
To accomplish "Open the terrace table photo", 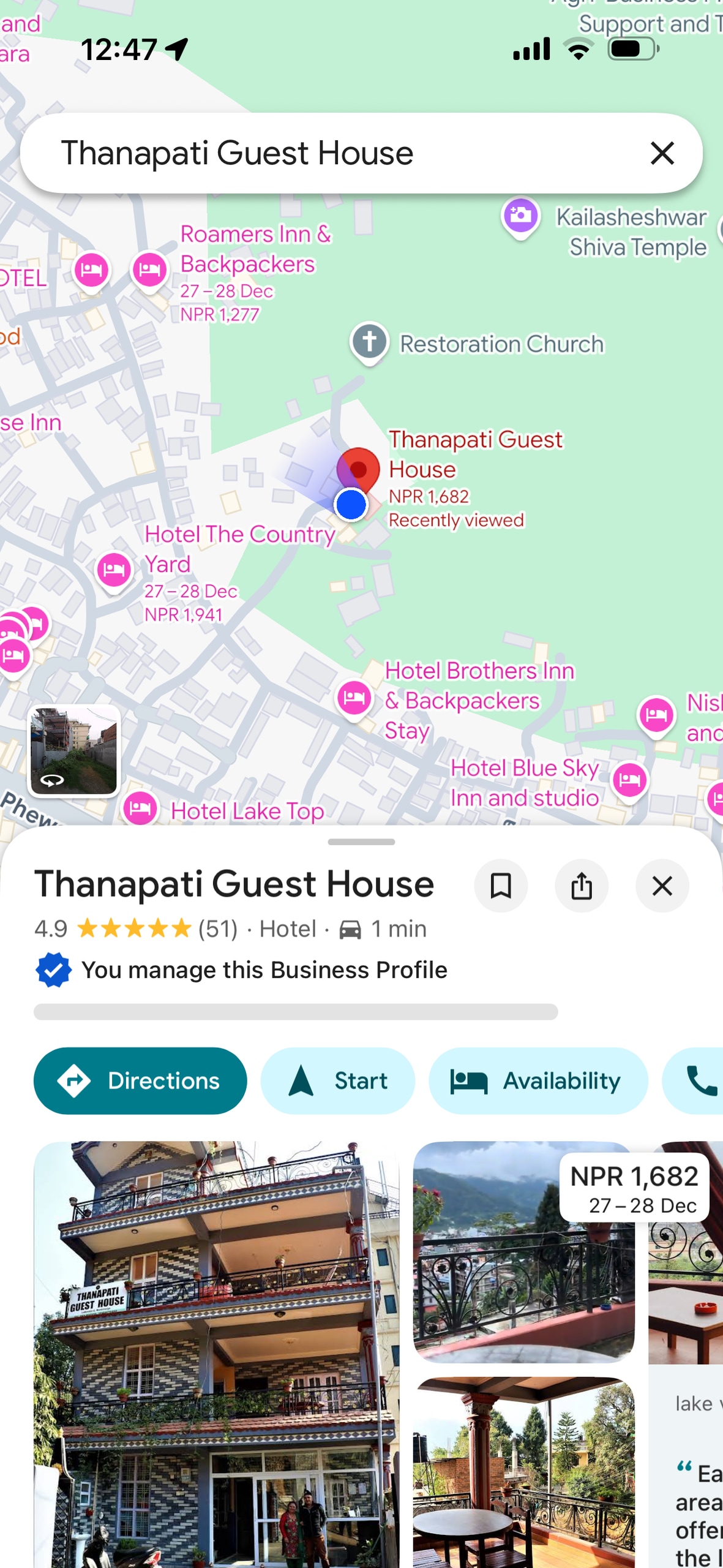I will tap(523, 1470).
